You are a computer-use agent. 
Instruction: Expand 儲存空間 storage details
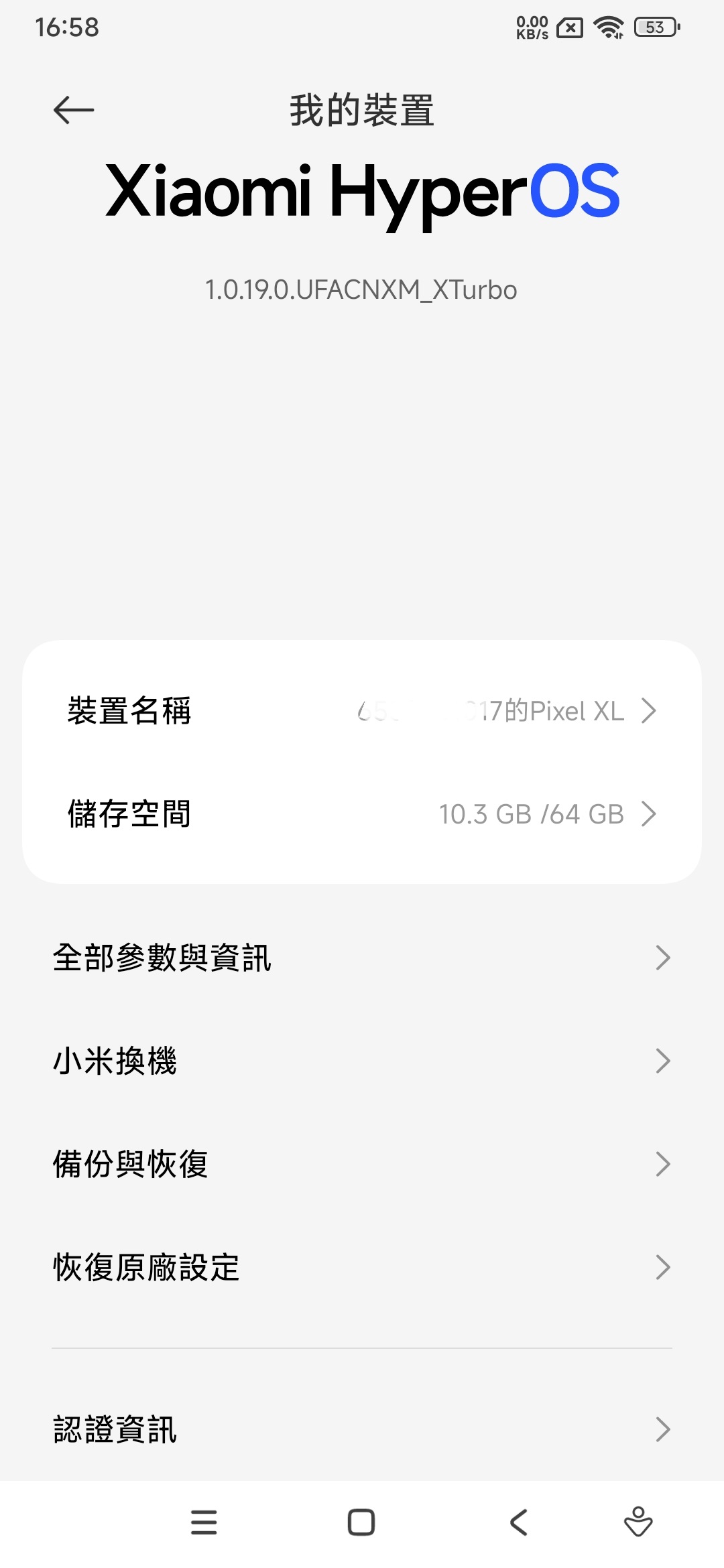click(648, 814)
